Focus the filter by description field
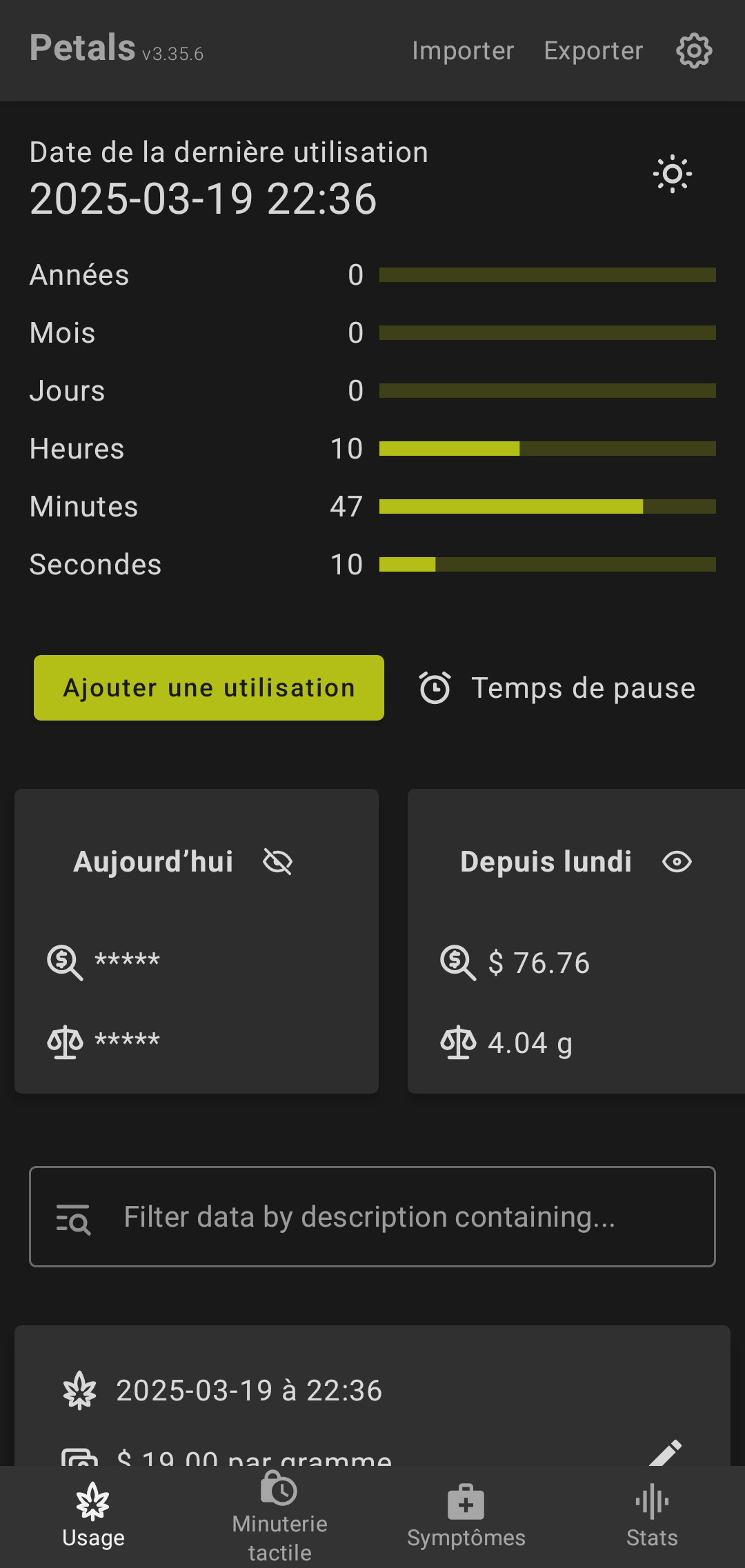This screenshot has height=1568, width=745. (x=372, y=1216)
